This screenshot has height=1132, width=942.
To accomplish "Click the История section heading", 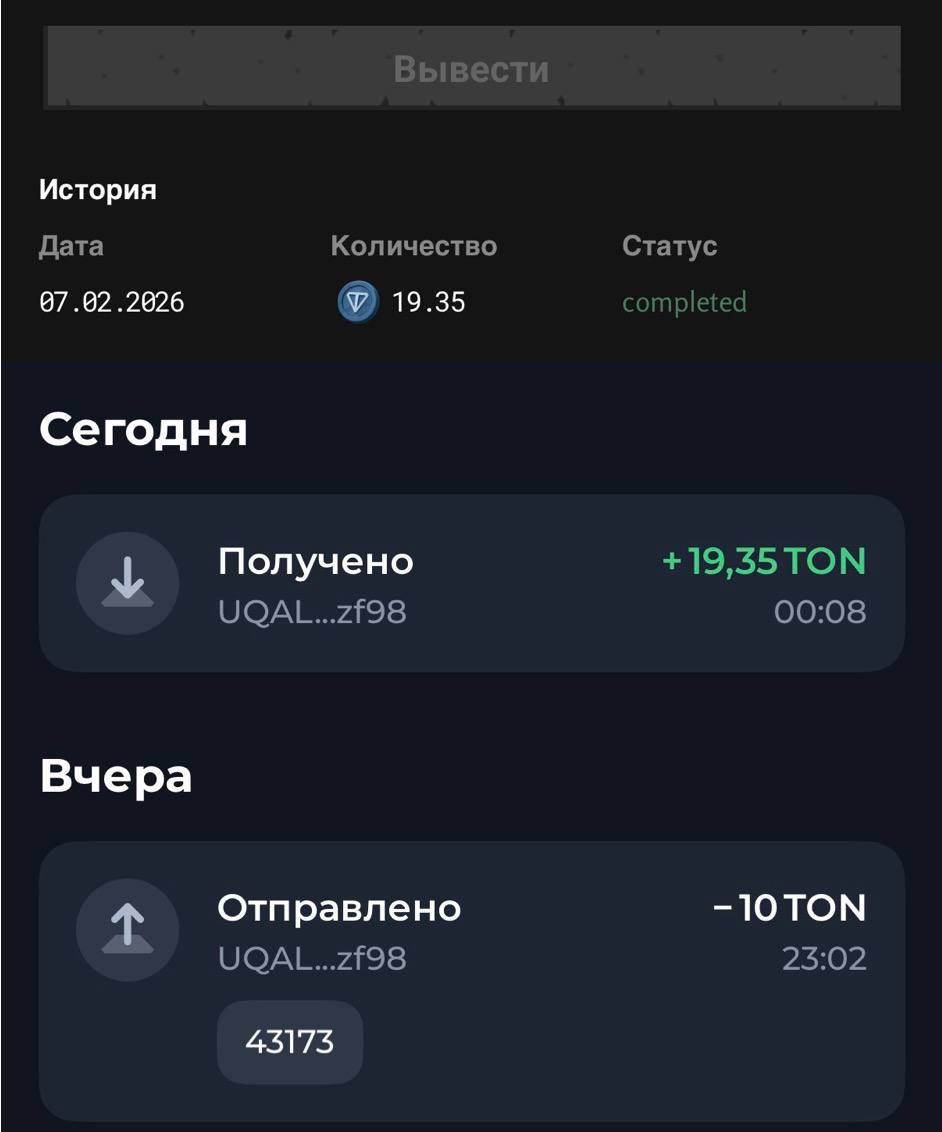I will [x=97, y=190].
